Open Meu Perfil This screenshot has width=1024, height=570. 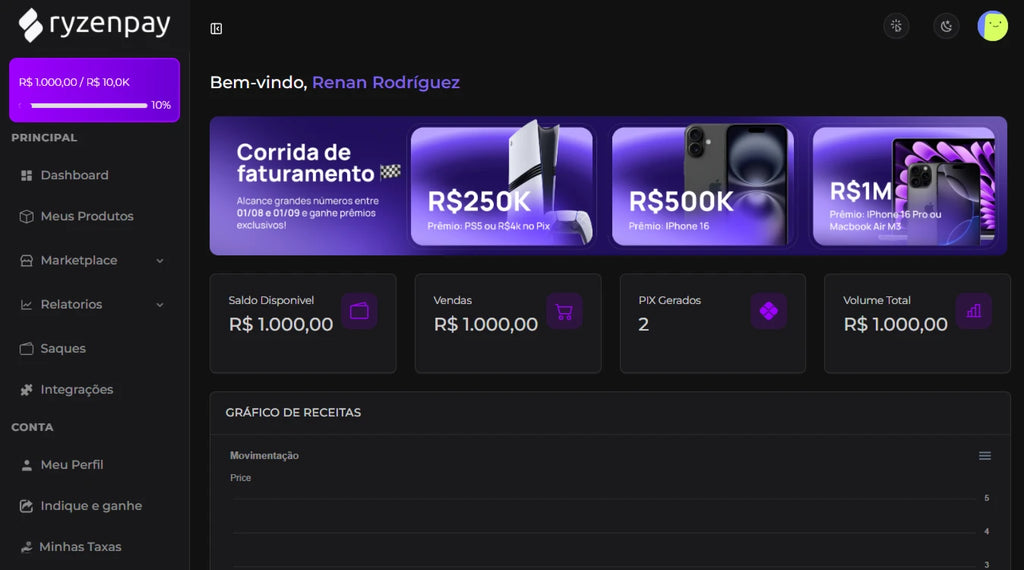click(x=71, y=465)
